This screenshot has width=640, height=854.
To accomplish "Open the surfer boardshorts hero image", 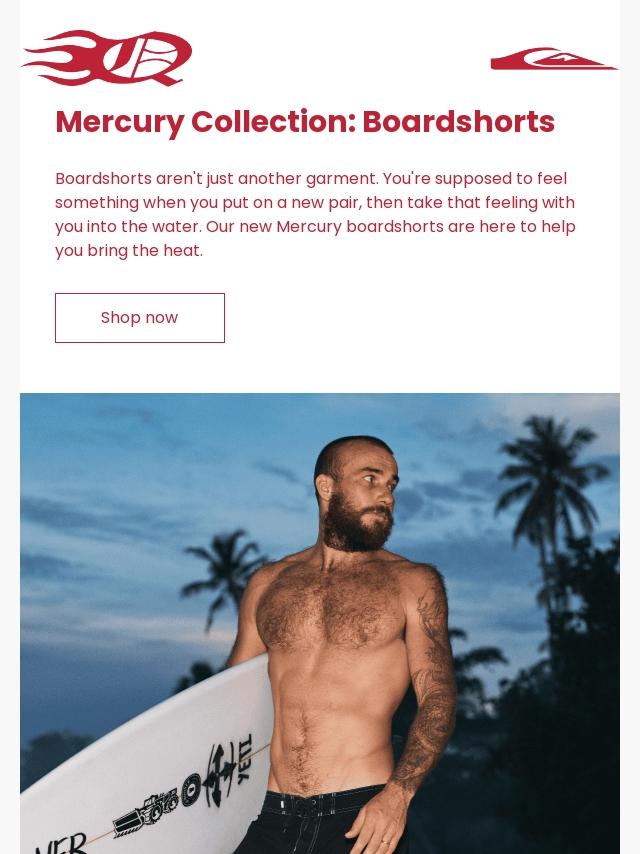I will coord(320,622).
